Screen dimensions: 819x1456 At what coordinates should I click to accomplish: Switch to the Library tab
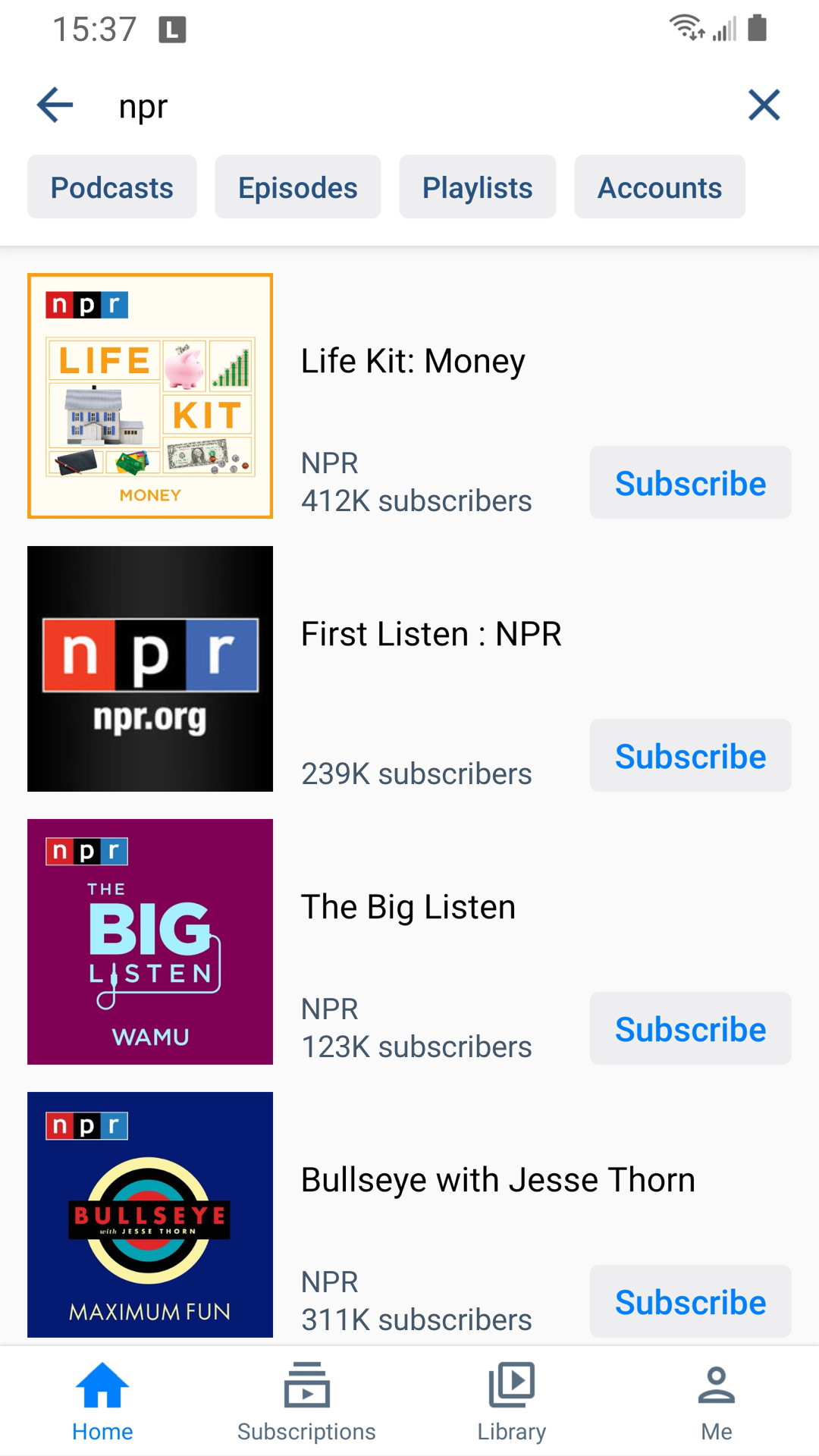[512, 1401]
